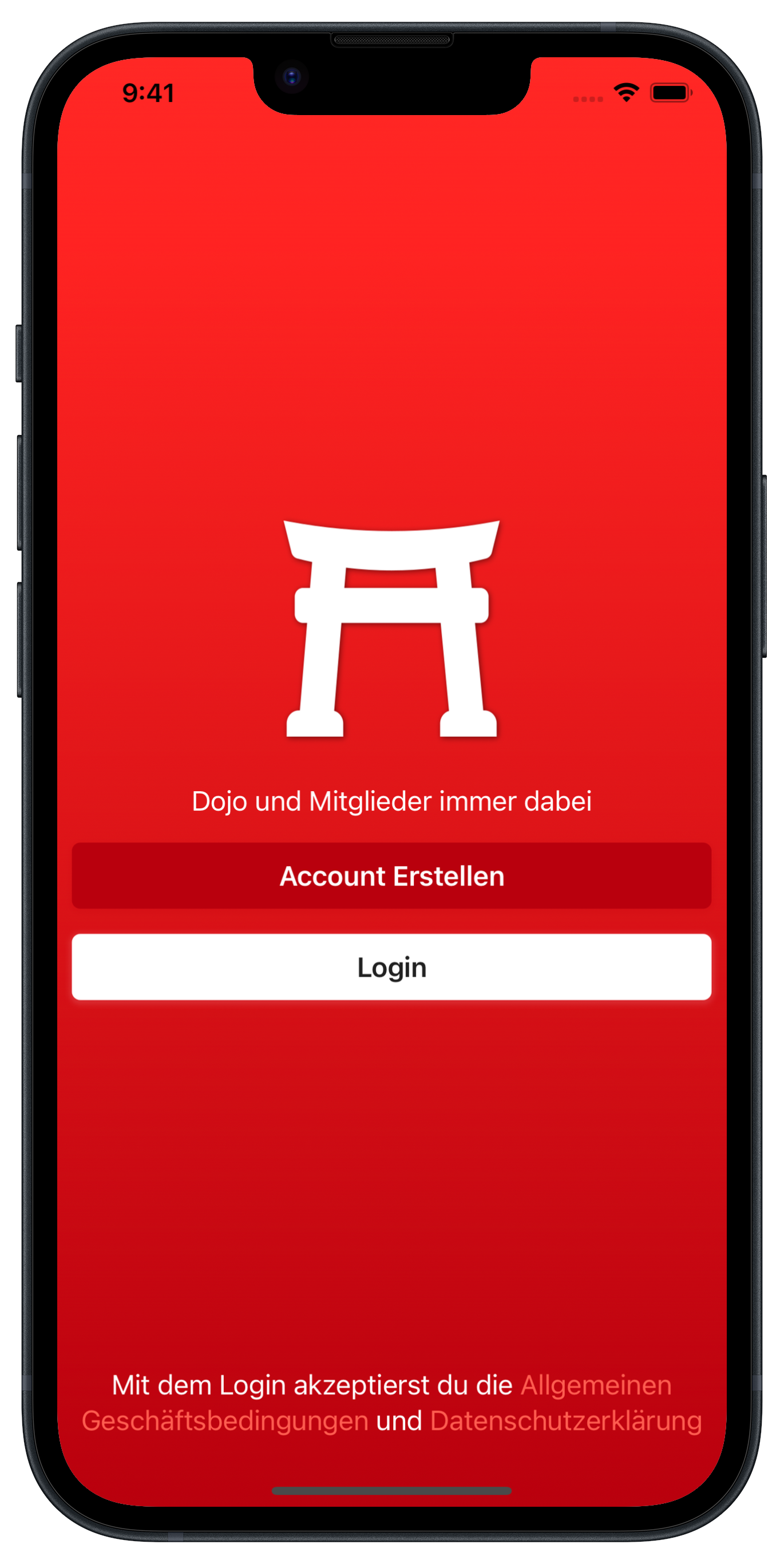Open the Login button
This screenshot has width=784, height=1564.
coord(391,966)
